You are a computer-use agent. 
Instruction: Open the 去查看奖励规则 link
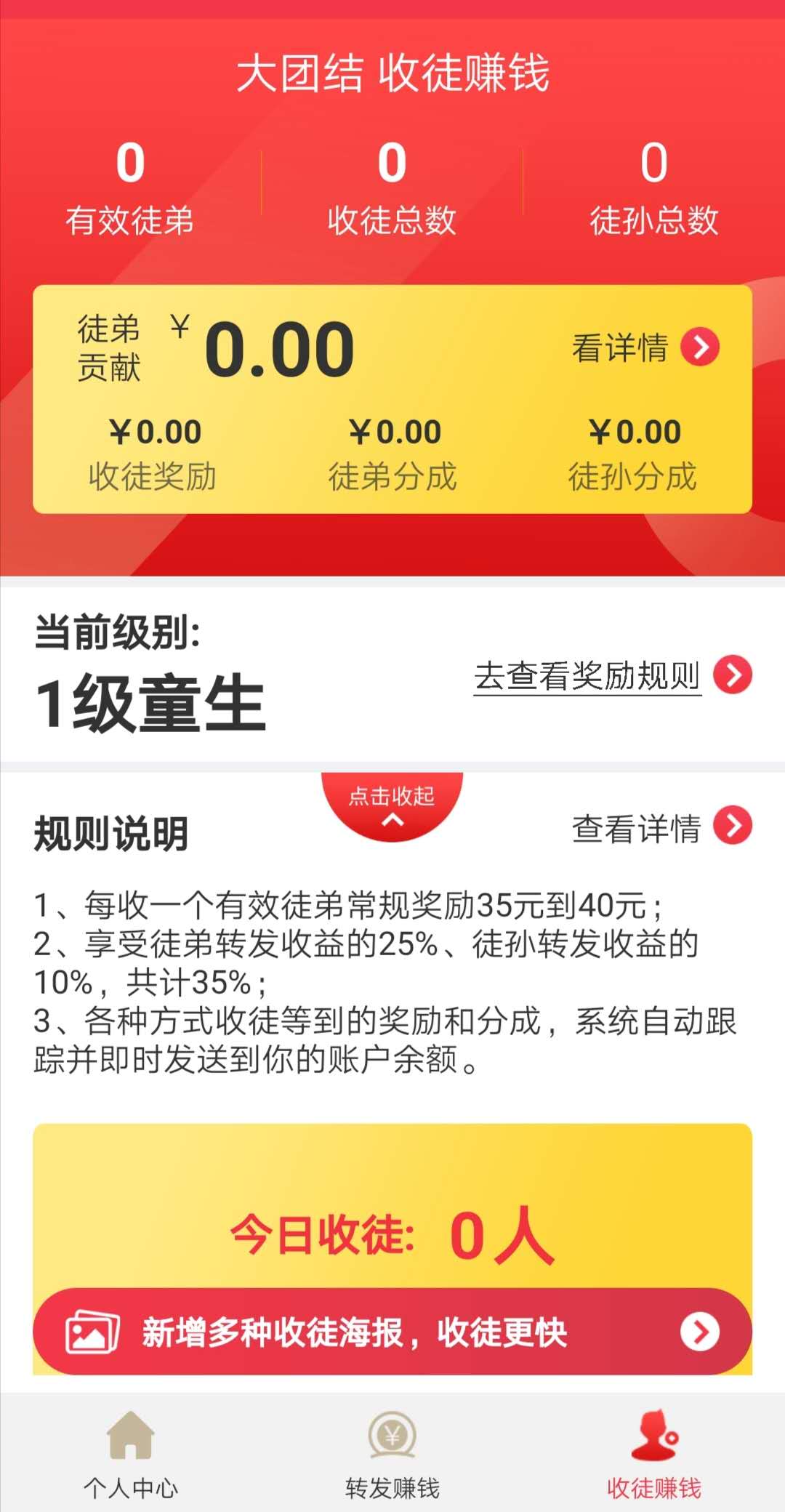[613, 675]
